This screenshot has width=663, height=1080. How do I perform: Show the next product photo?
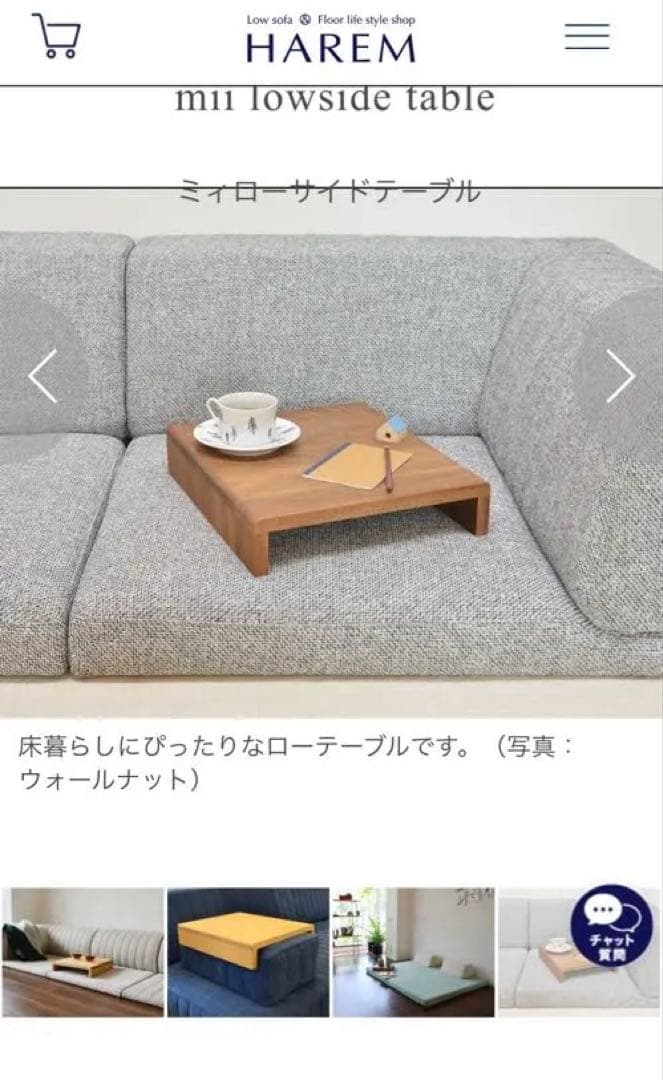click(x=620, y=376)
